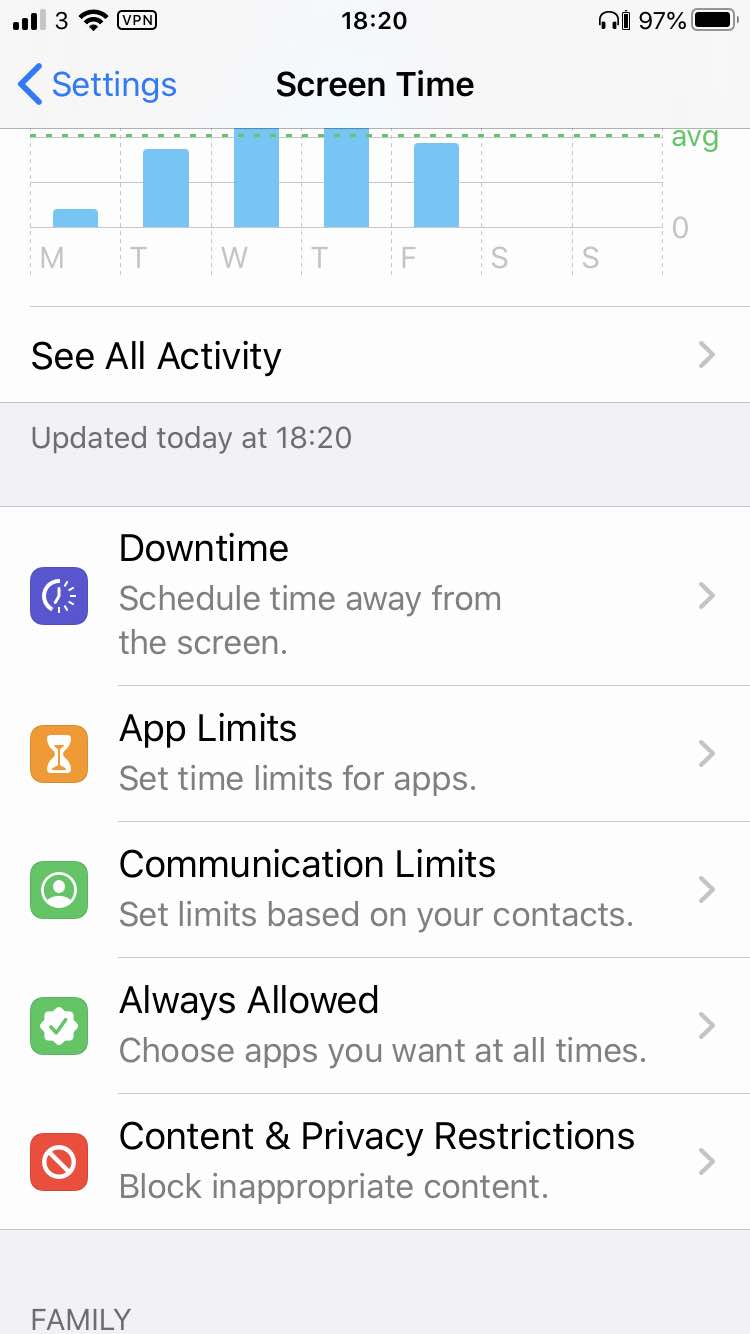Tap the Always Allowed checkmark badge icon
750x1334 pixels.
pos(58,1025)
